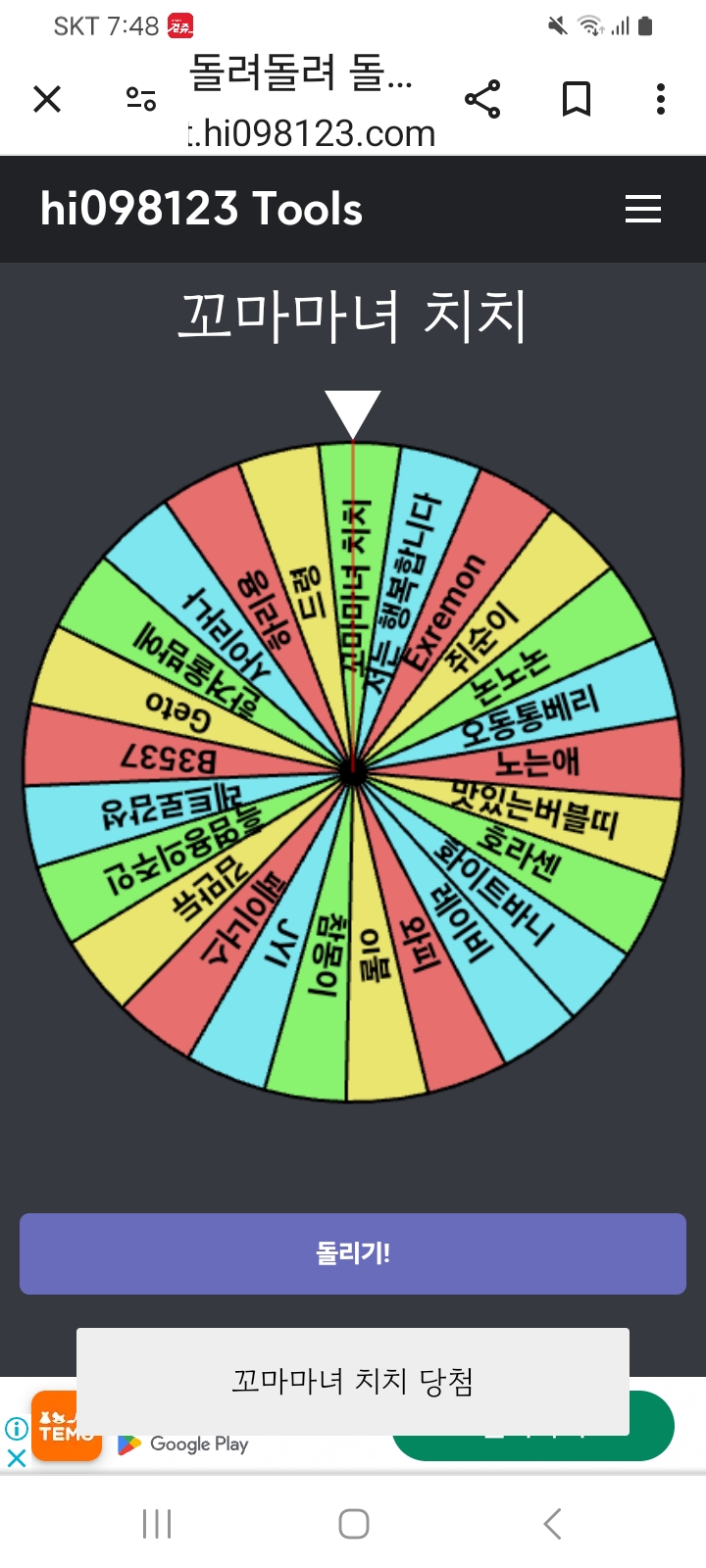This screenshot has height=1568, width=706.
Task: Open the hi098123 Tools hamburger menu
Action: pyautogui.click(x=643, y=209)
